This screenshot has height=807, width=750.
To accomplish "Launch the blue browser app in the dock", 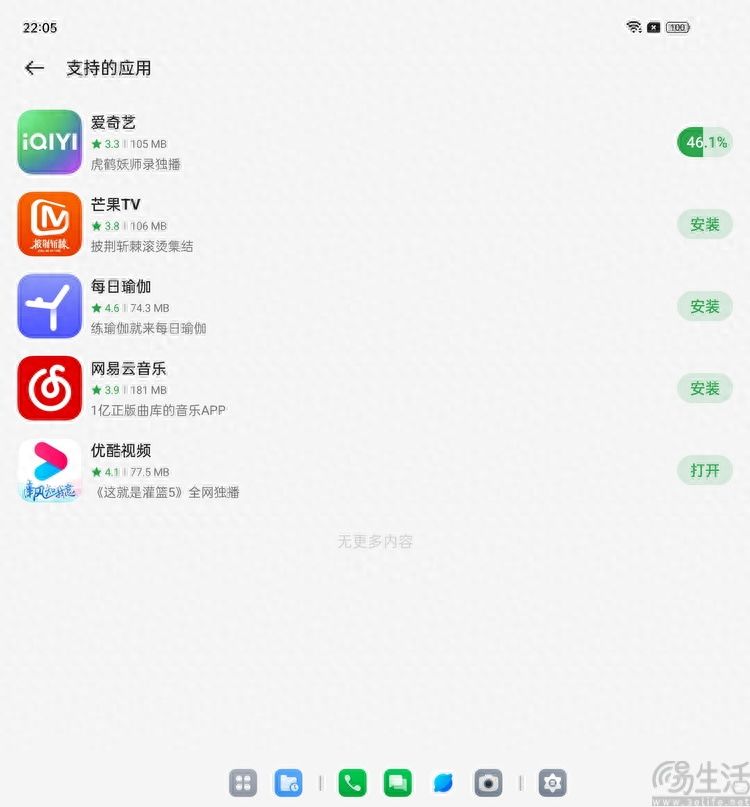I will click(x=443, y=783).
